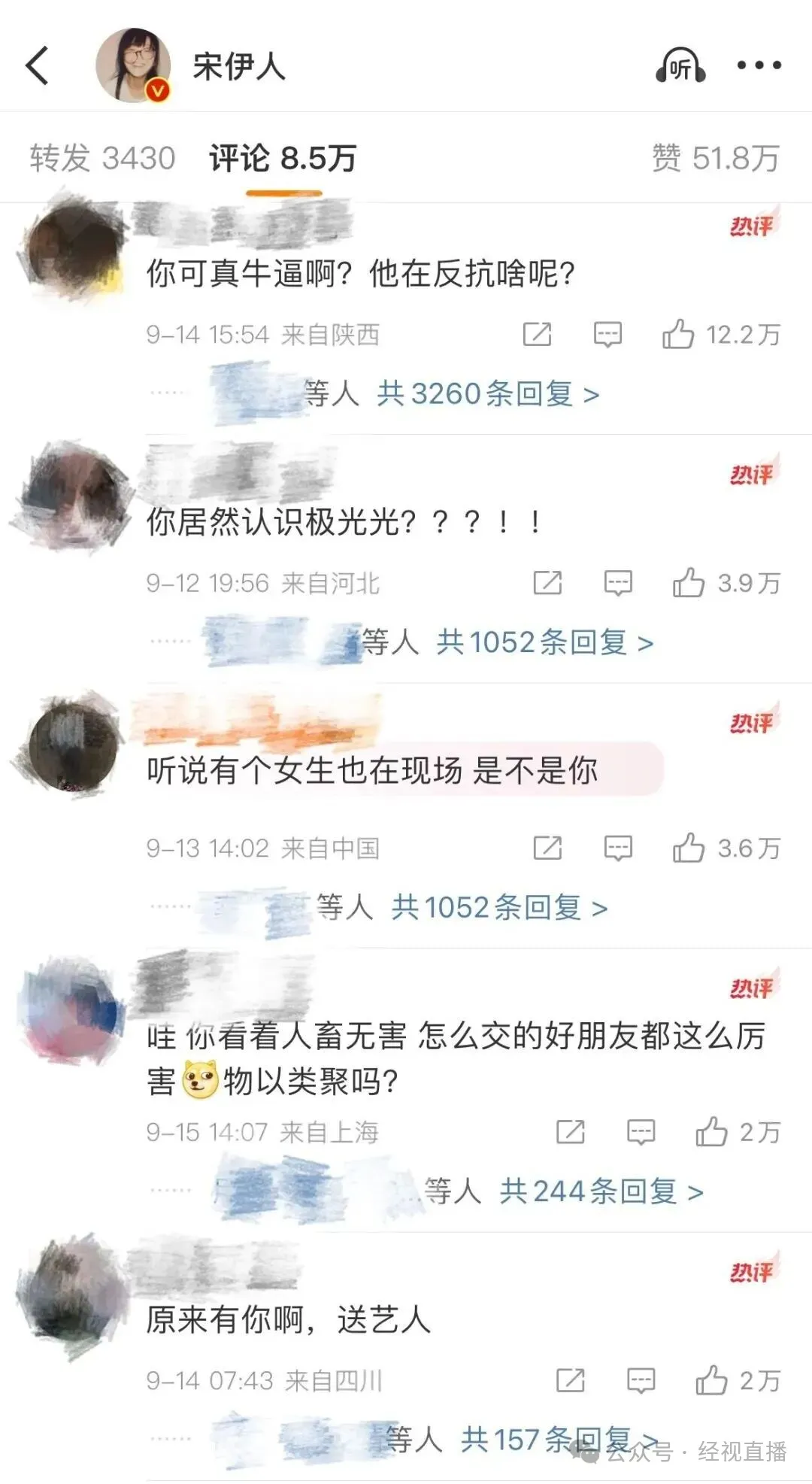Viewport: 812px width, 1484px height.
Task: Switch to the 赞 51.8万 tab
Action: pyautogui.click(x=715, y=159)
